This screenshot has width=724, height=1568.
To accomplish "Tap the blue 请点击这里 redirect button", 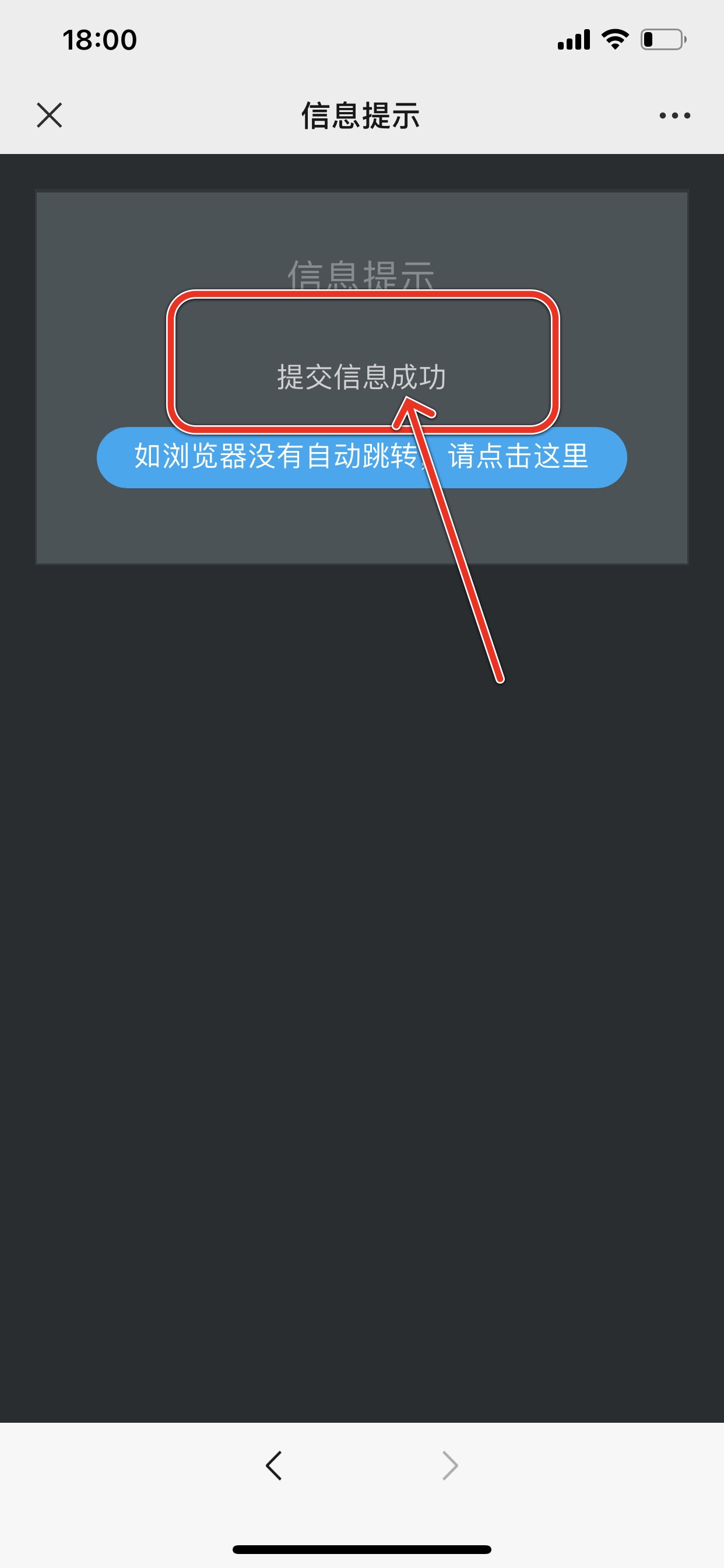I will click(361, 458).
